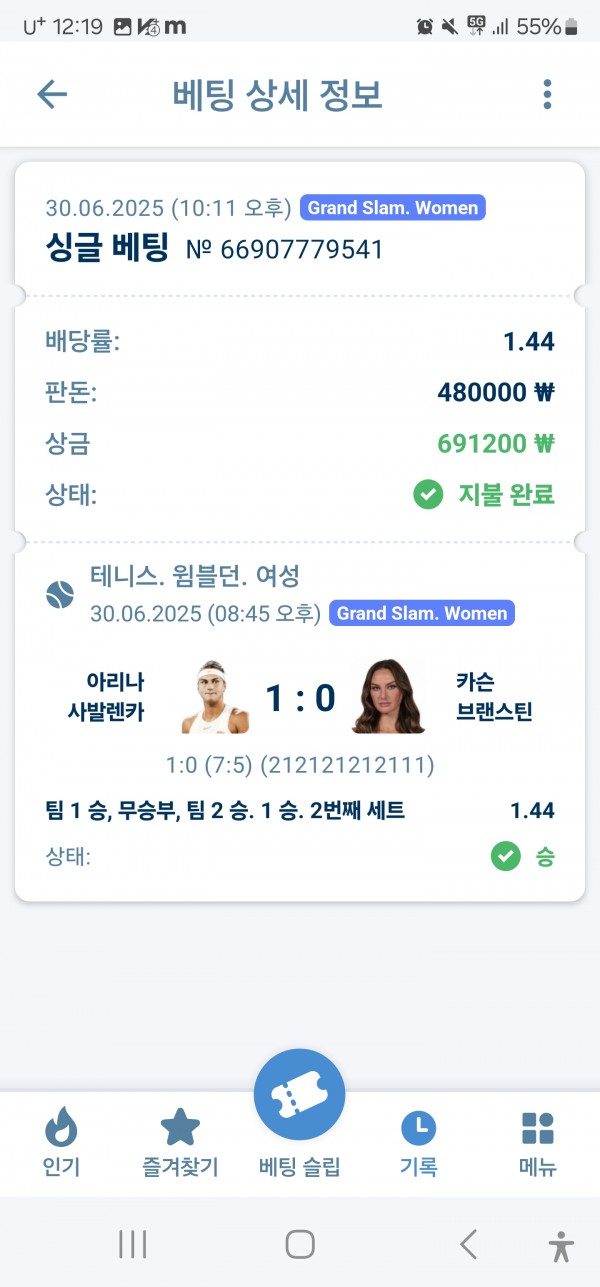This screenshot has width=600, height=1287.
Task: Open the 베팅 슬립 ticket button
Action: click(299, 1100)
